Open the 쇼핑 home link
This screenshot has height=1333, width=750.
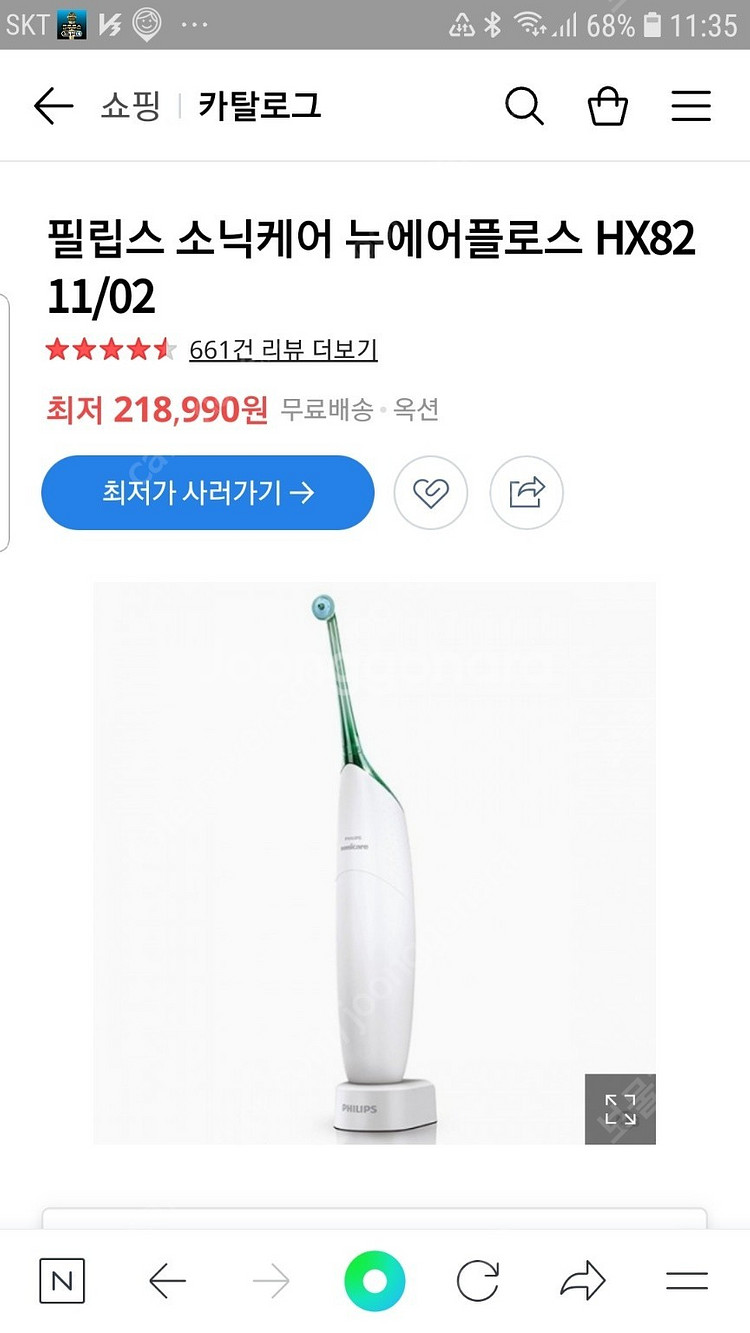130,106
